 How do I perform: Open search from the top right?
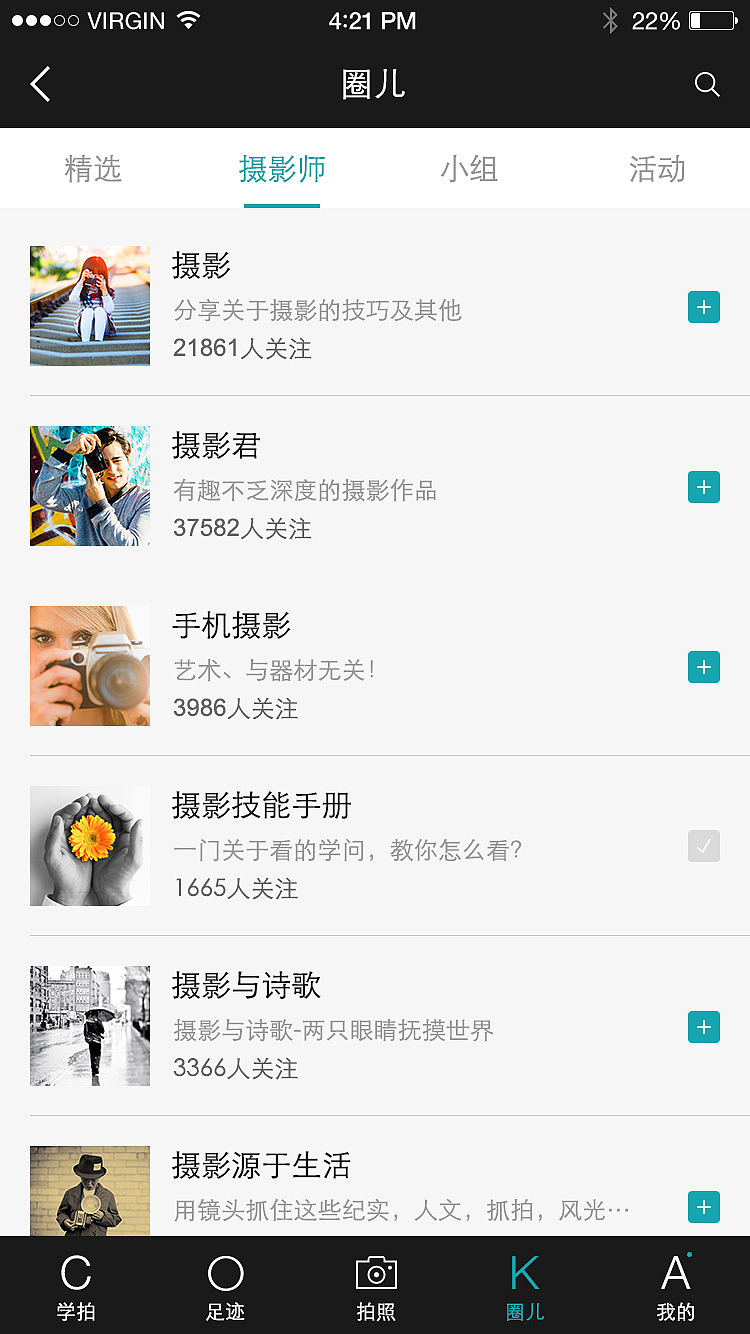(707, 84)
